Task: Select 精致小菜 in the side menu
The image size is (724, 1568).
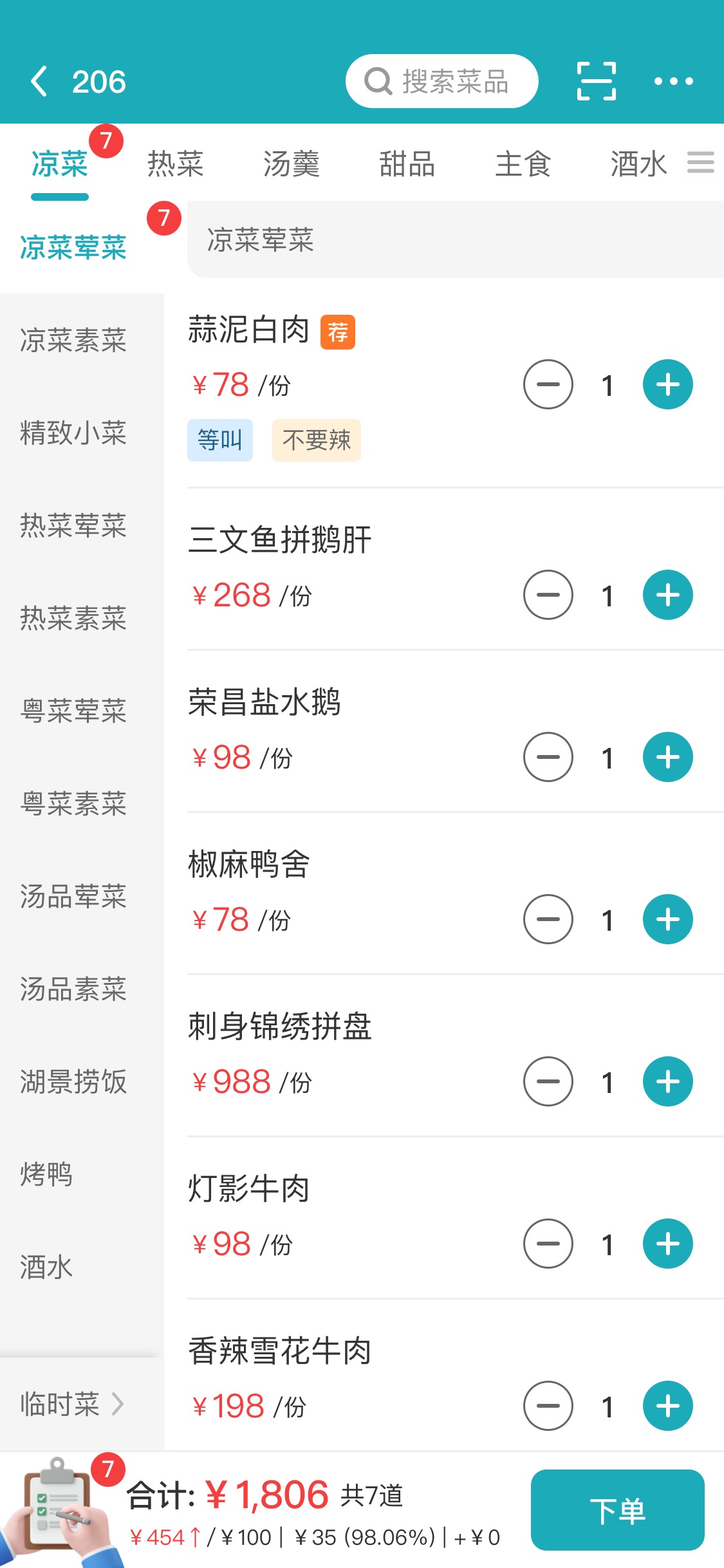Action: 73,433
